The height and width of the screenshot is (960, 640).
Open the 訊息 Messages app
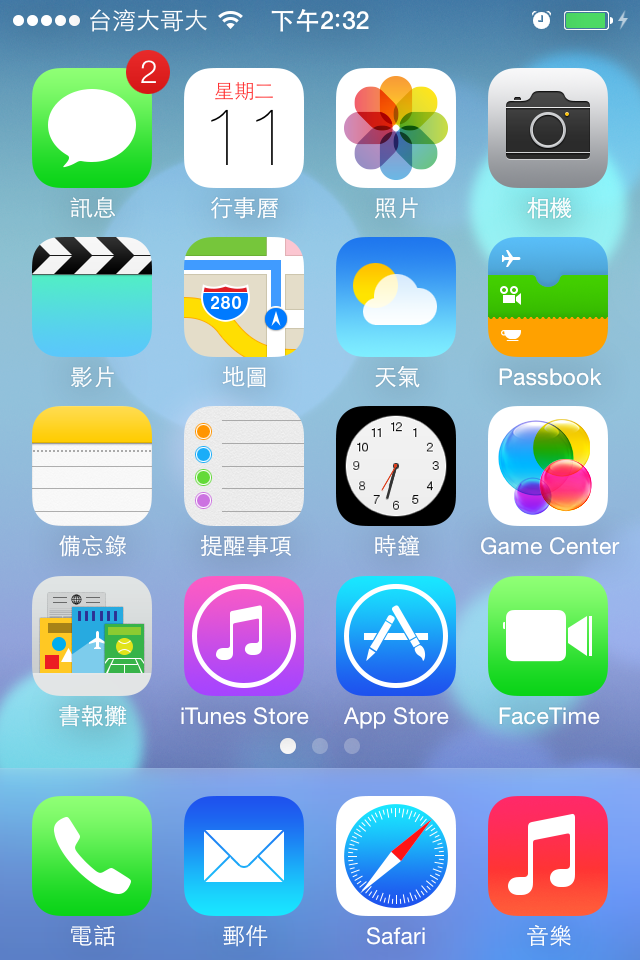pyautogui.click(x=92, y=128)
